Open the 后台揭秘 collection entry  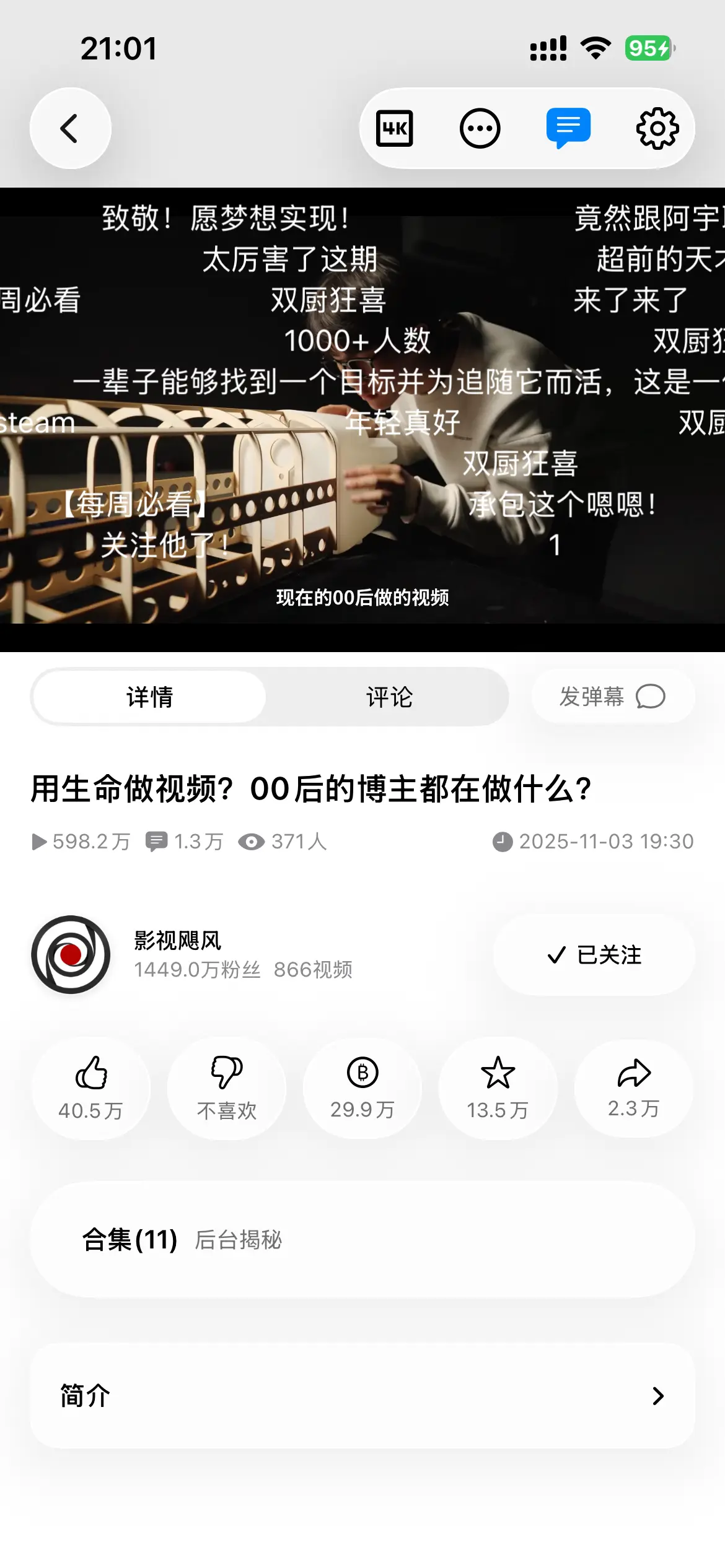coord(240,1240)
